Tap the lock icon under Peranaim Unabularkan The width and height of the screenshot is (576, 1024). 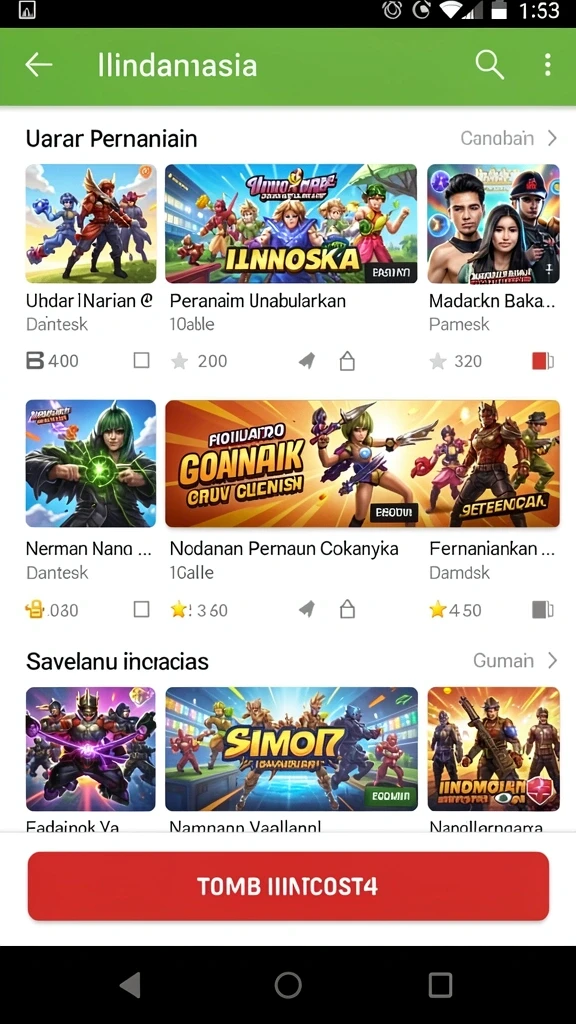click(347, 360)
